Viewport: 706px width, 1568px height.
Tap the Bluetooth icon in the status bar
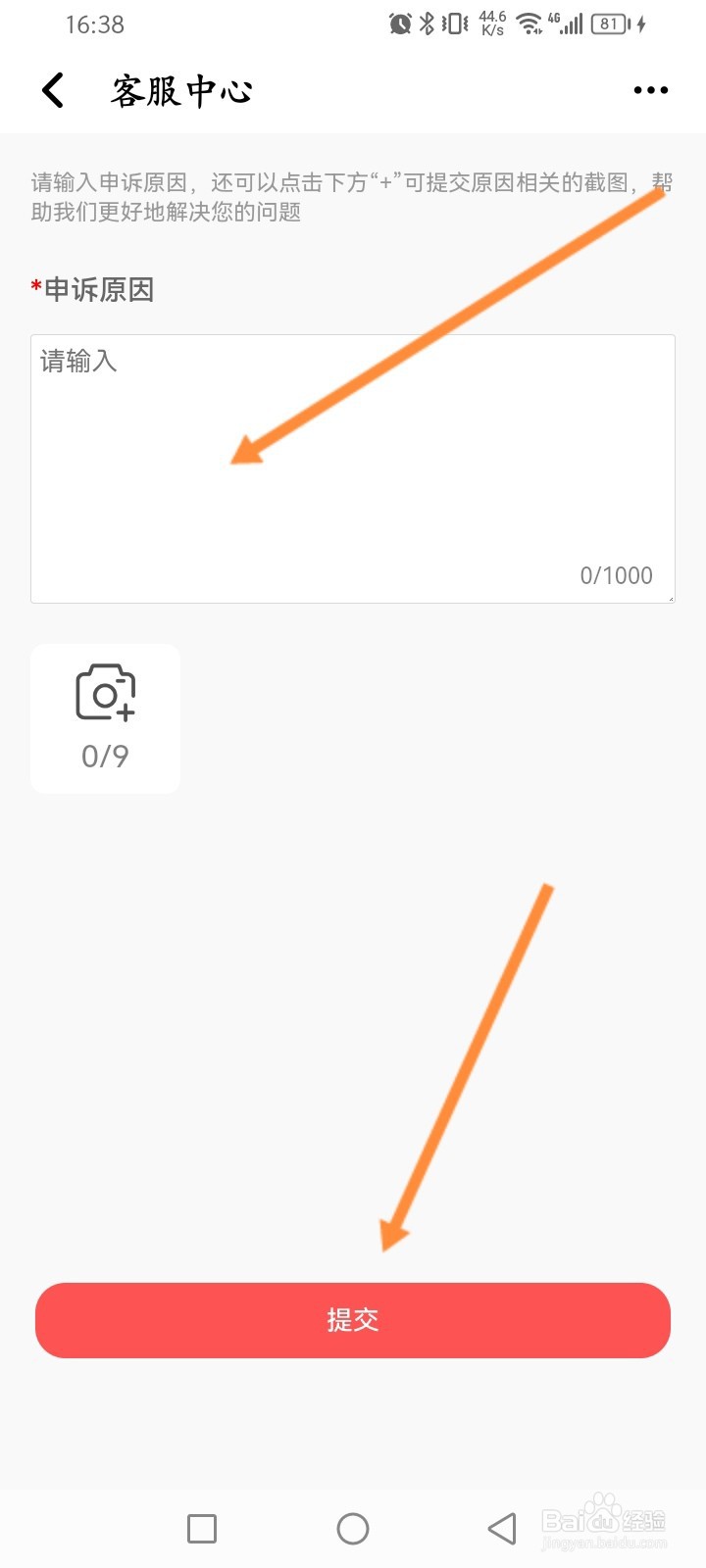[x=426, y=22]
